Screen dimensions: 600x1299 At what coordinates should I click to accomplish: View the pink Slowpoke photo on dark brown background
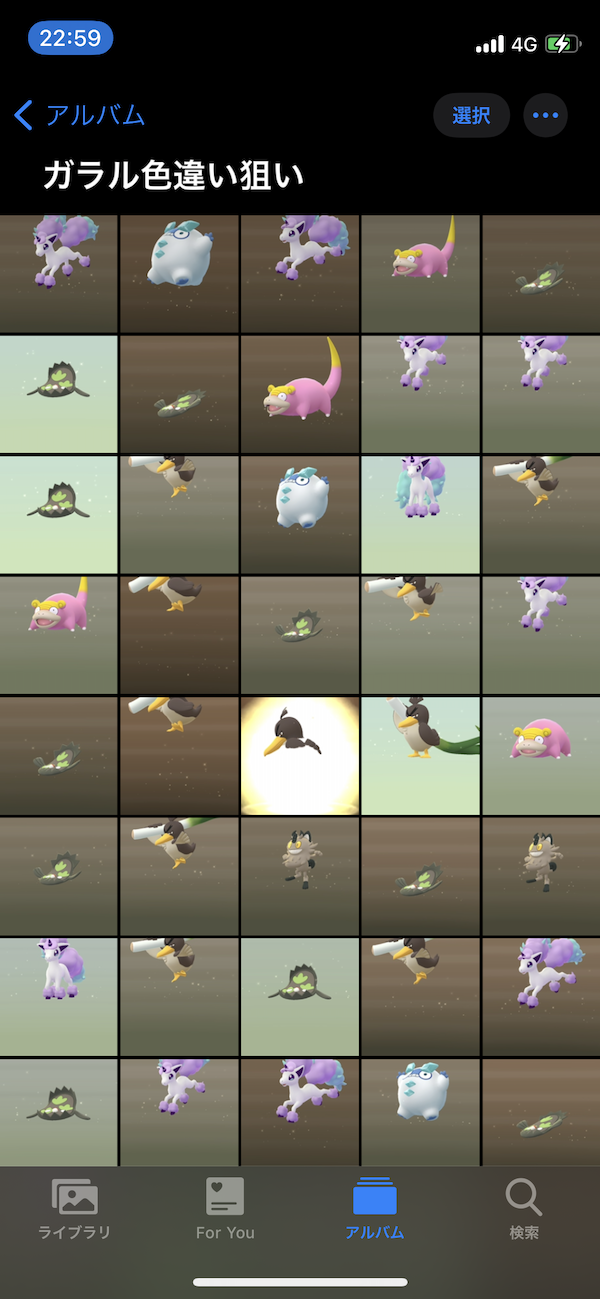(300, 394)
